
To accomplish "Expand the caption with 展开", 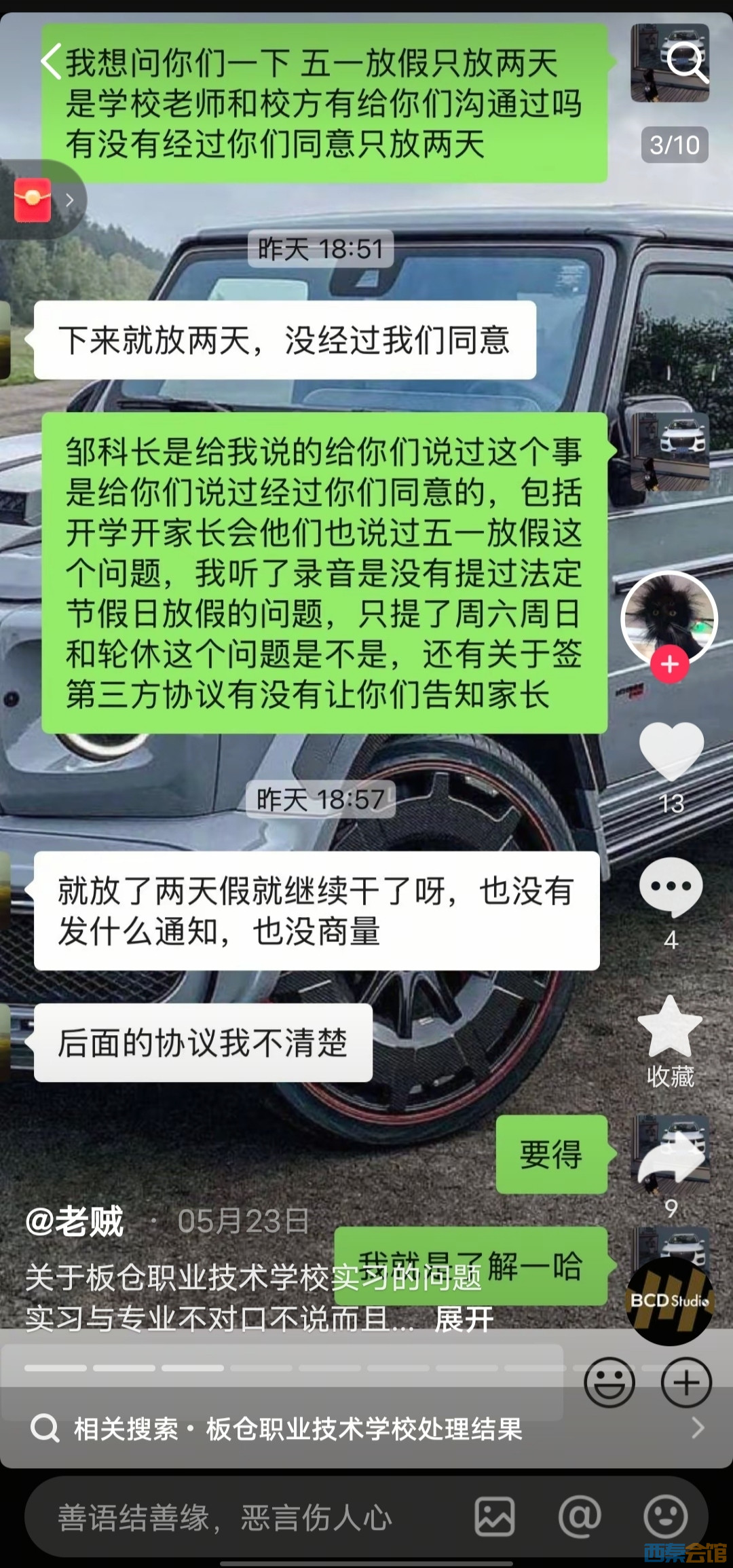I will (x=464, y=1320).
